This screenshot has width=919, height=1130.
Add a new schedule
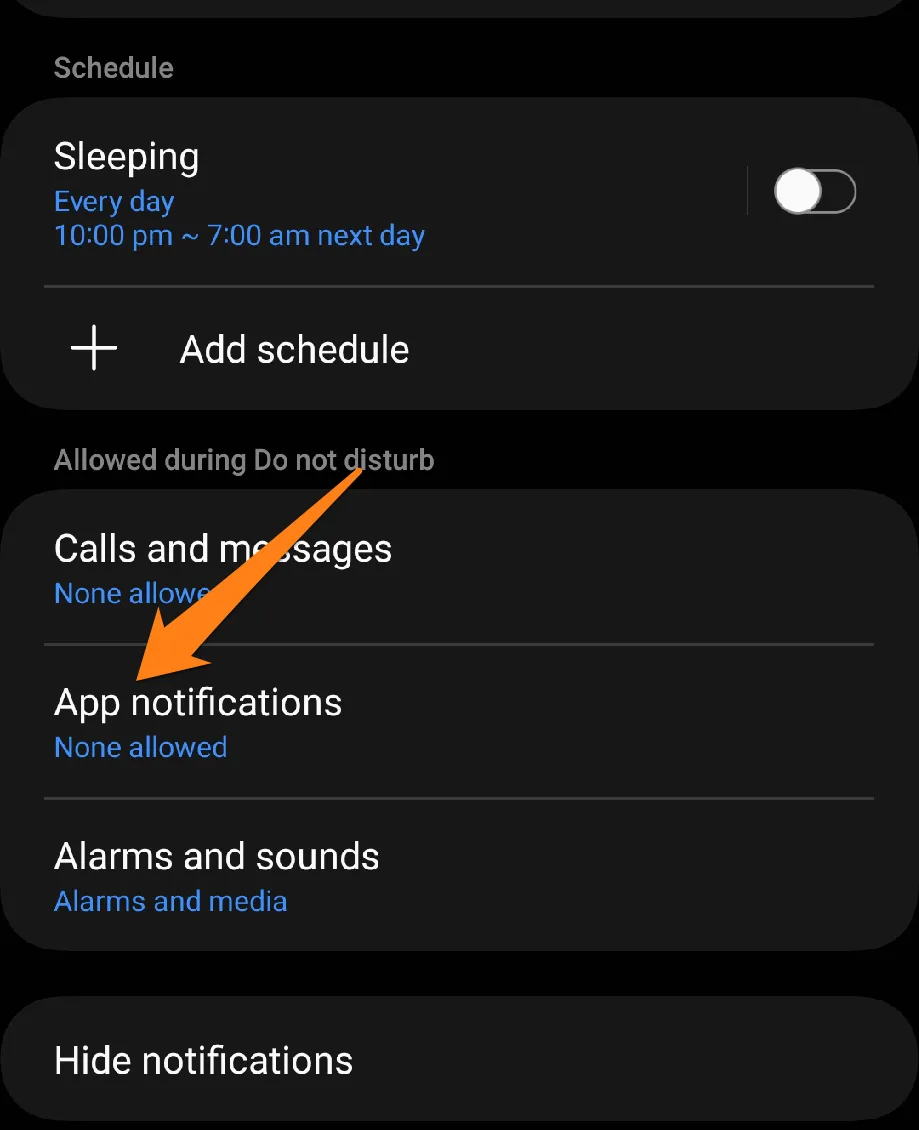pyautogui.click(x=294, y=350)
